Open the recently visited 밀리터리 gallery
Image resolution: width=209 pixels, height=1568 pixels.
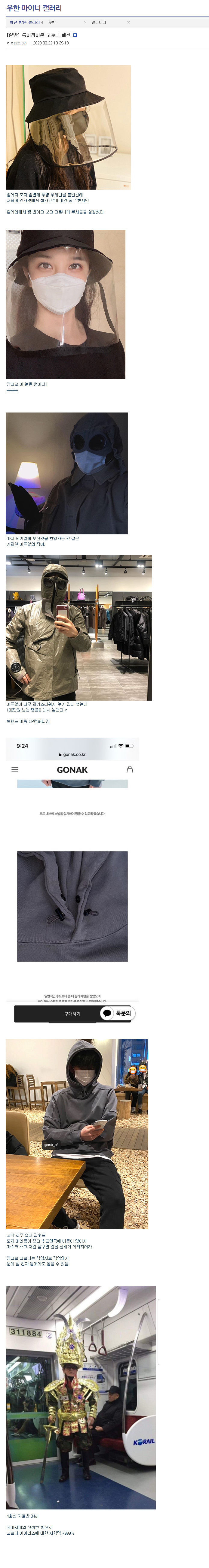point(99,23)
